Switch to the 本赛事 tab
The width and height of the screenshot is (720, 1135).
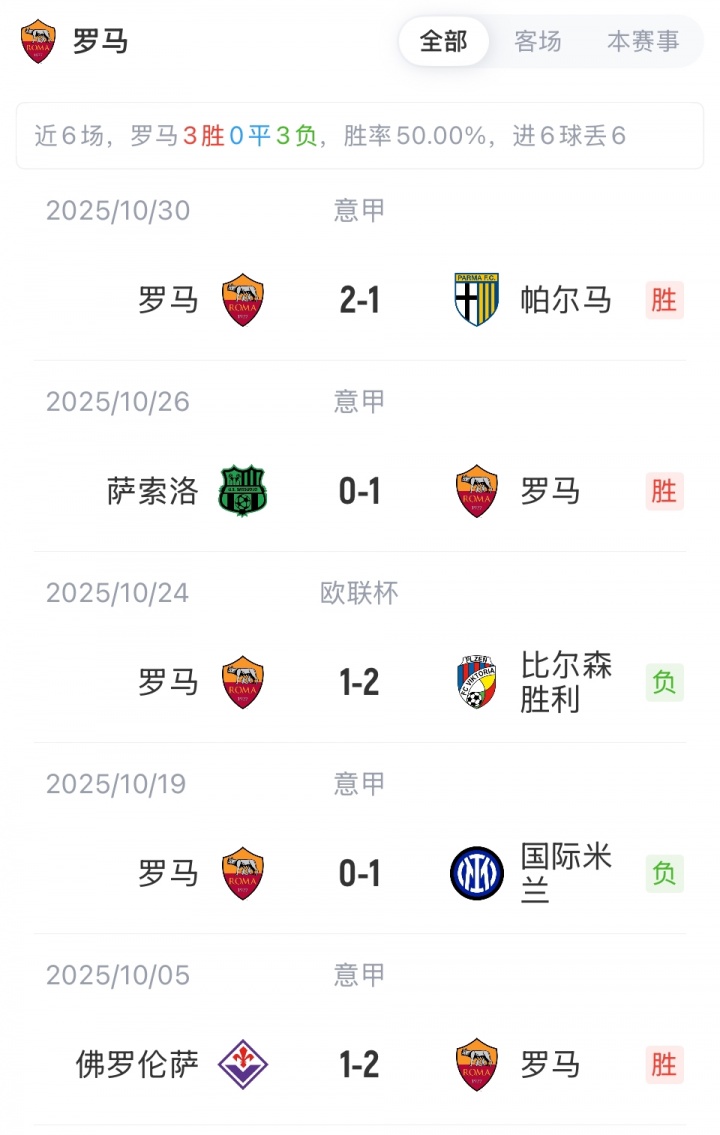tap(643, 41)
